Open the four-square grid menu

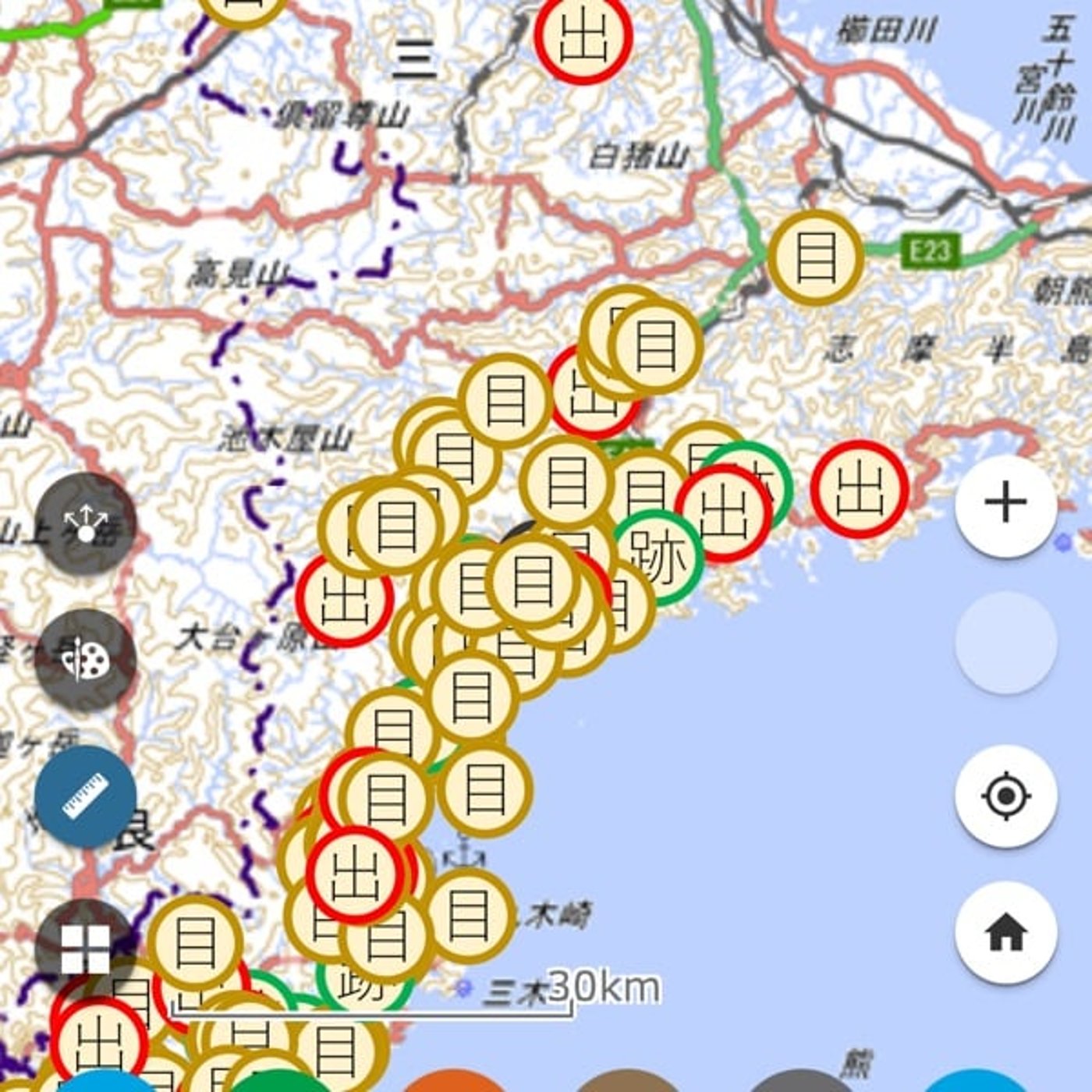point(86,949)
